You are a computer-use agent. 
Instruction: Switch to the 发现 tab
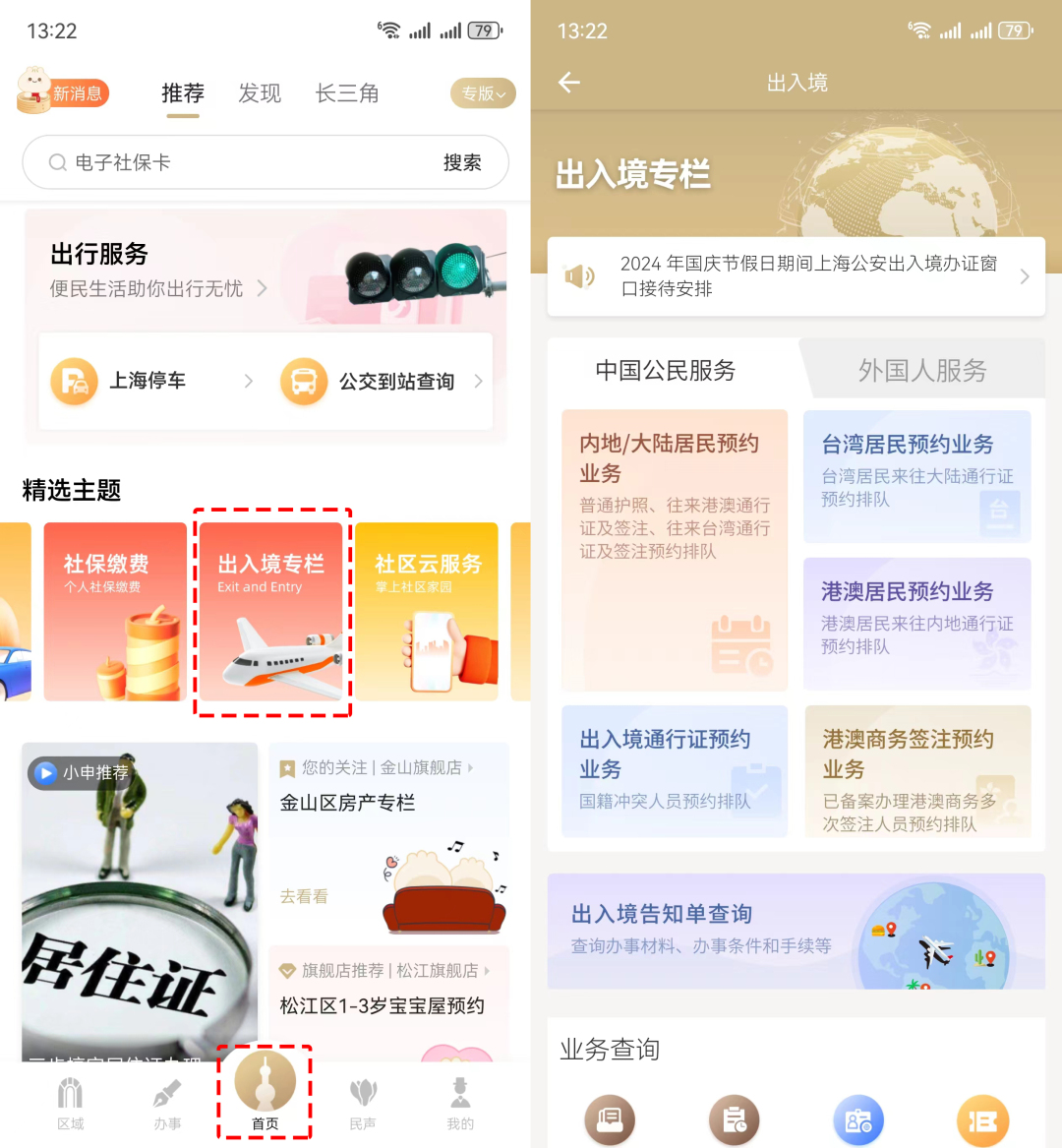coord(260,93)
